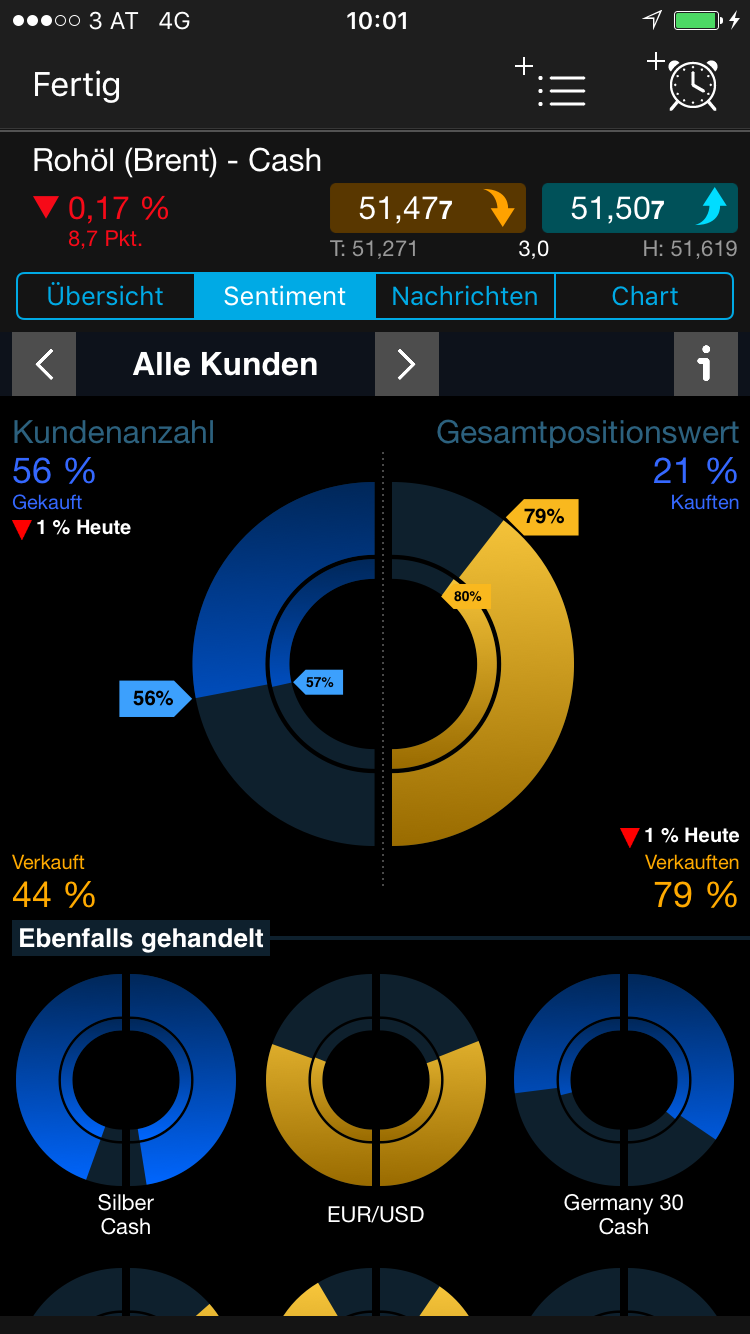750x1334 pixels.
Task: Show the Chart tab
Action: coord(644,296)
